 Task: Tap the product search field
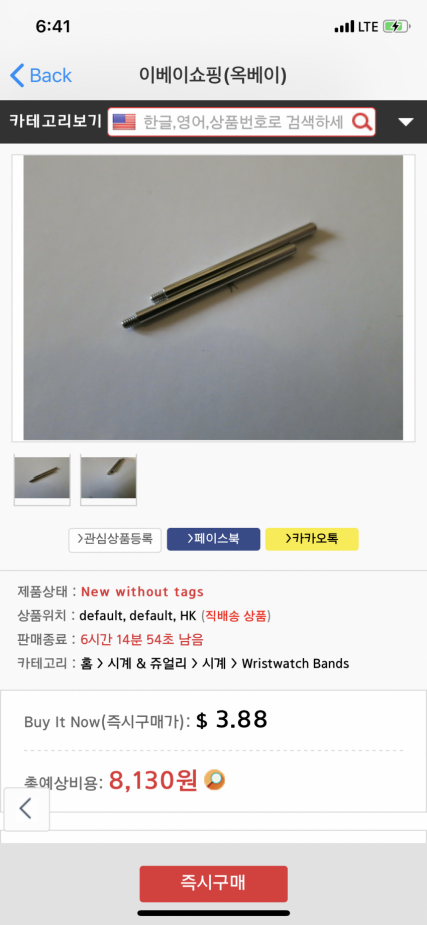243,122
